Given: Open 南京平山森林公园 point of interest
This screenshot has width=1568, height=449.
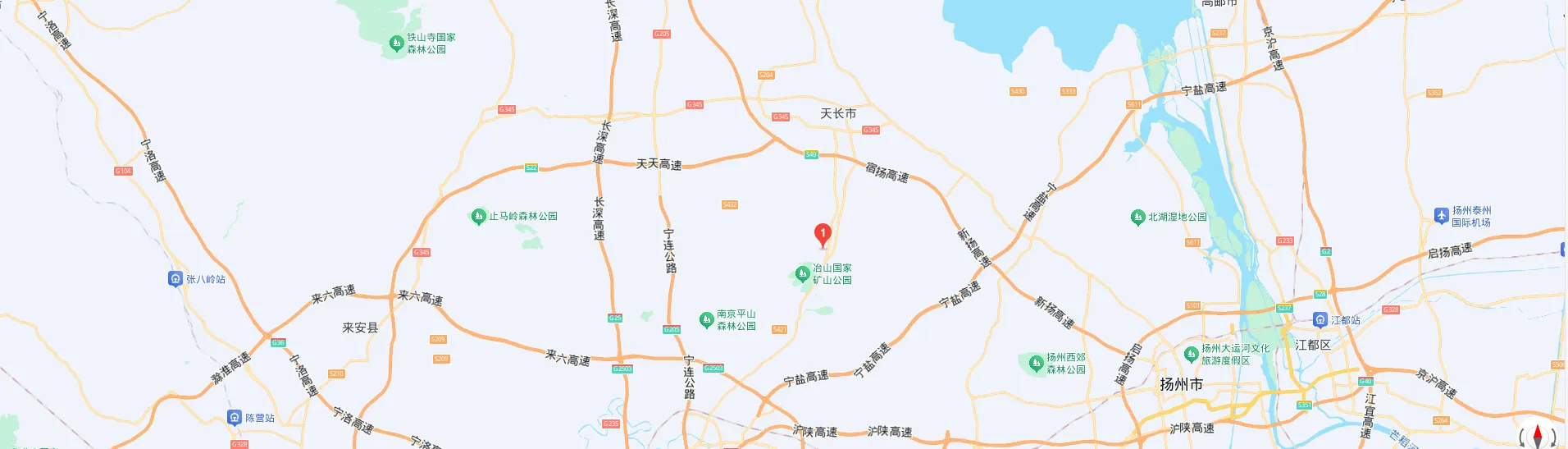Looking at the screenshot, I should click(x=706, y=319).
